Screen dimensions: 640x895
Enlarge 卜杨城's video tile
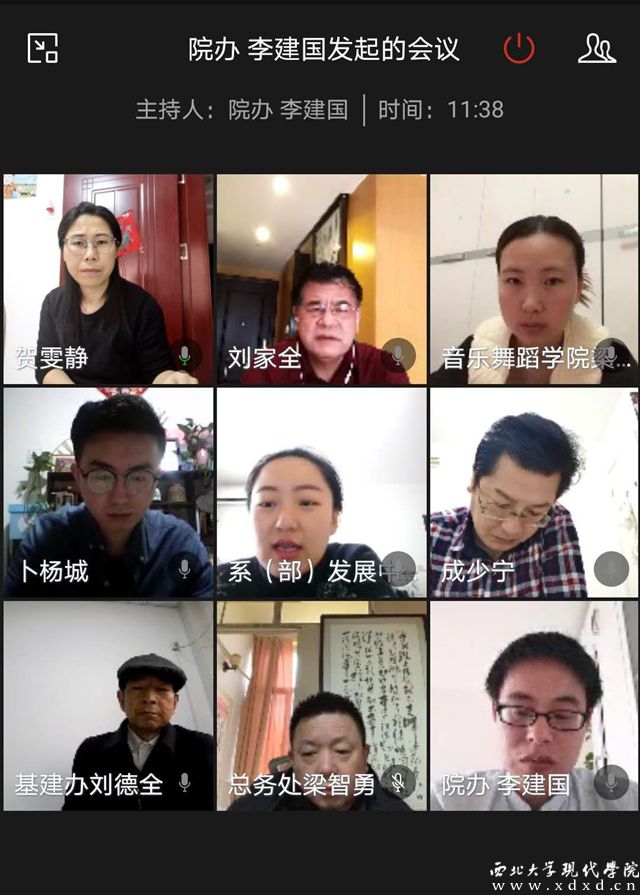point(108,493)
